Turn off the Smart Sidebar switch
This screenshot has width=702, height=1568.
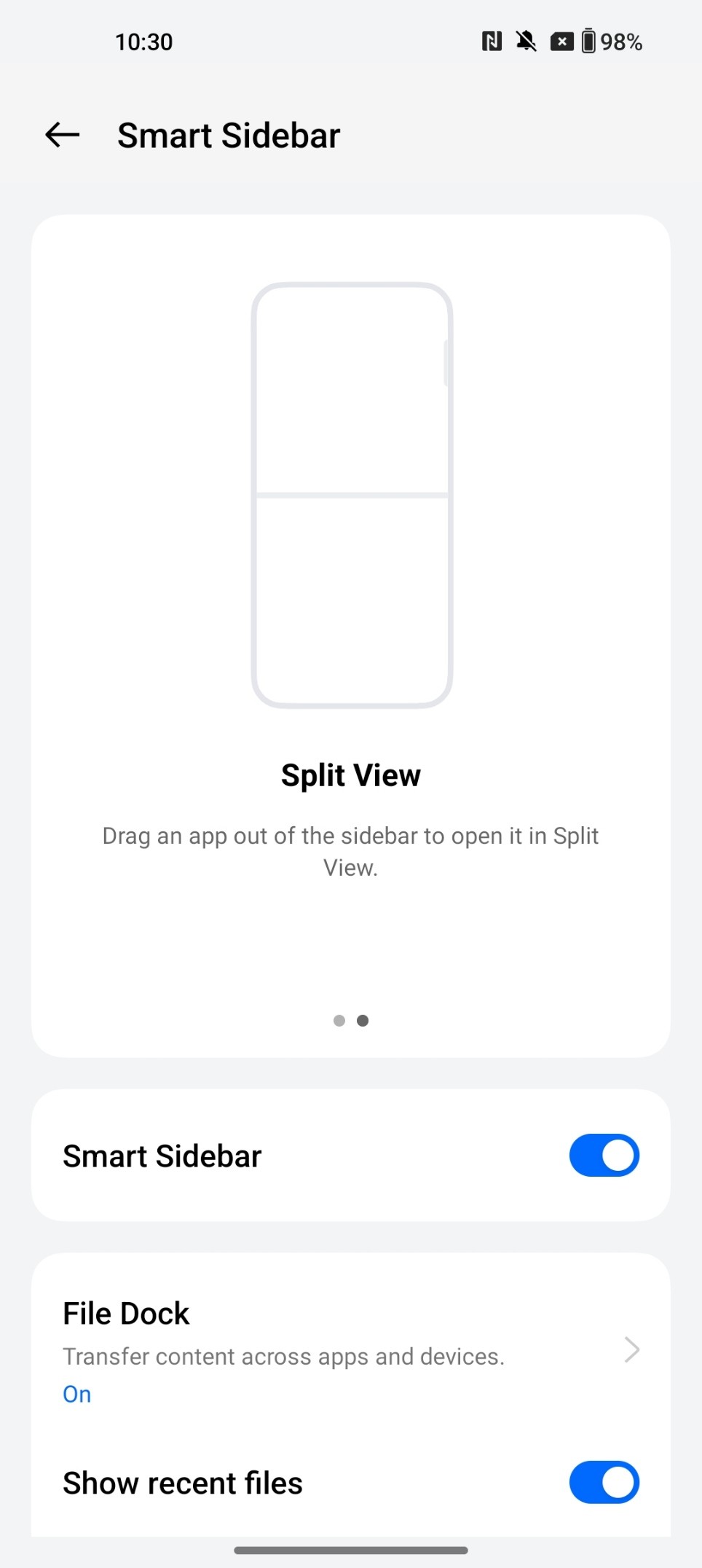click(604, 1155)
